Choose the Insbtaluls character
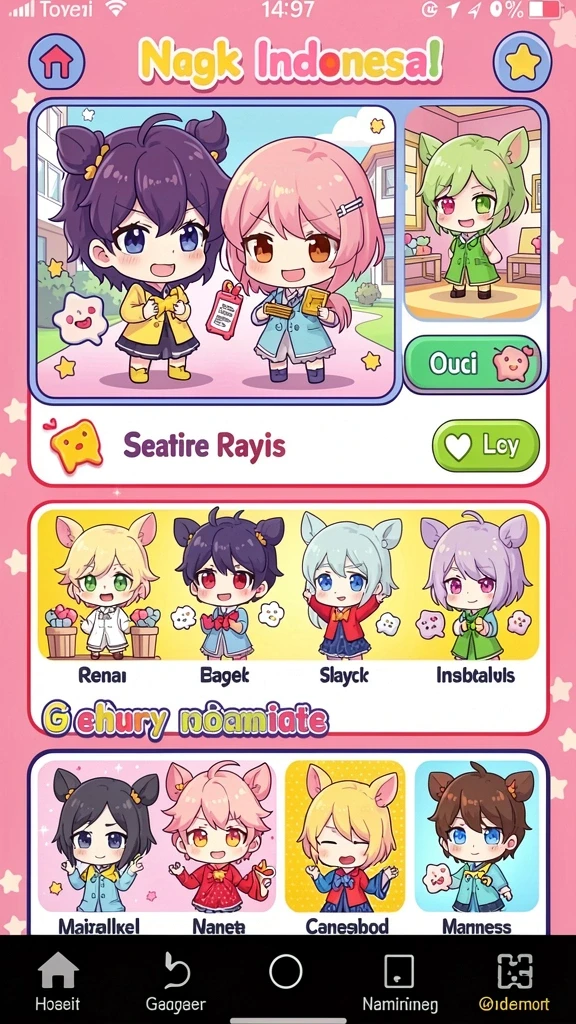 click(x=475, y=597)
